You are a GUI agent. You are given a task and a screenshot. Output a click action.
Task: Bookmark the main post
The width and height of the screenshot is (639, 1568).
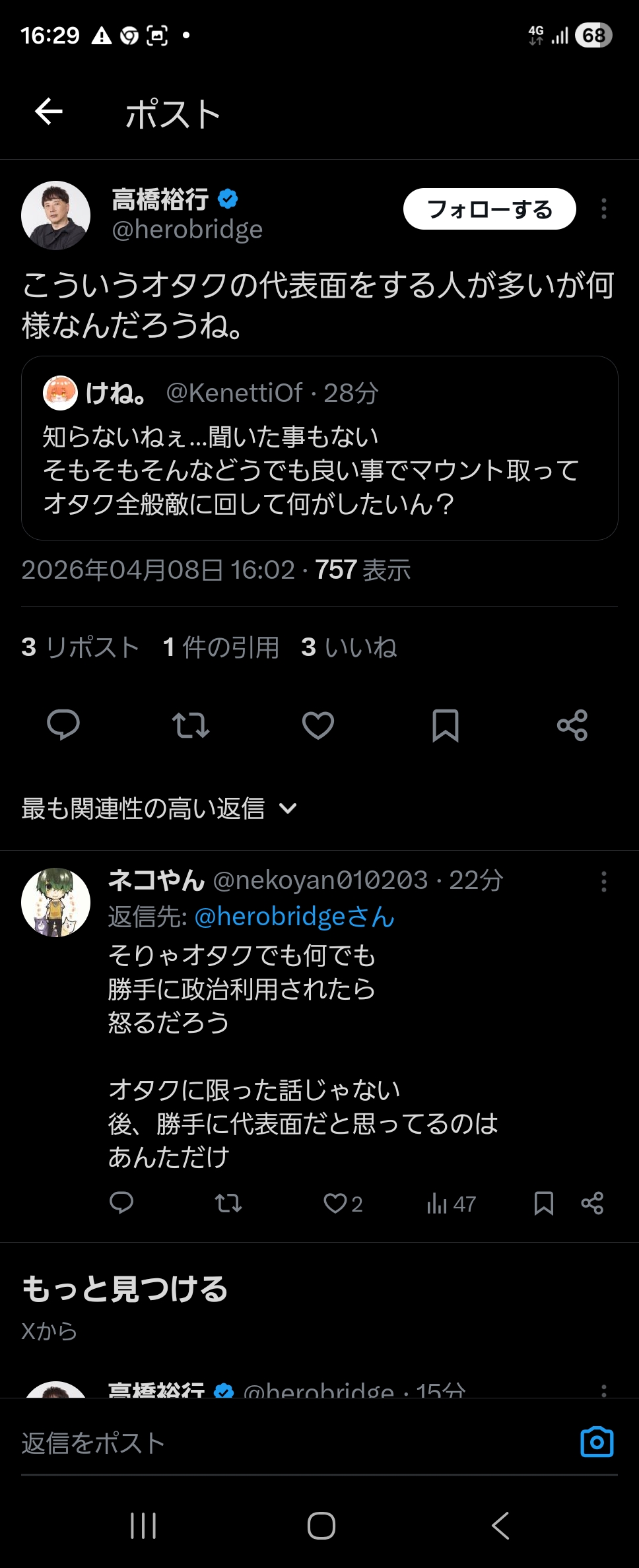446,725
